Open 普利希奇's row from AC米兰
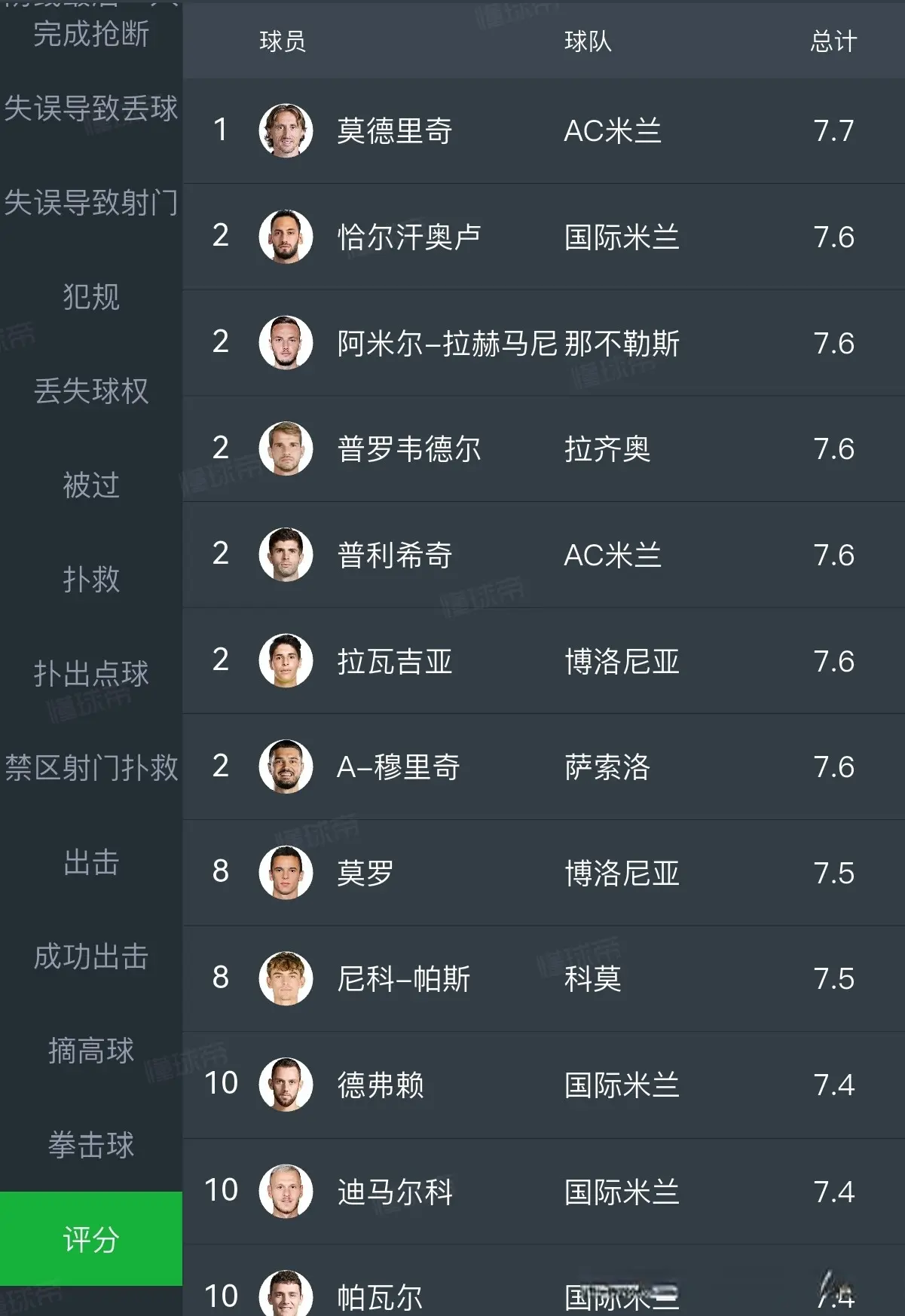Image resolution: width=905 pixels, height=1316 pixels. point(393,555)
